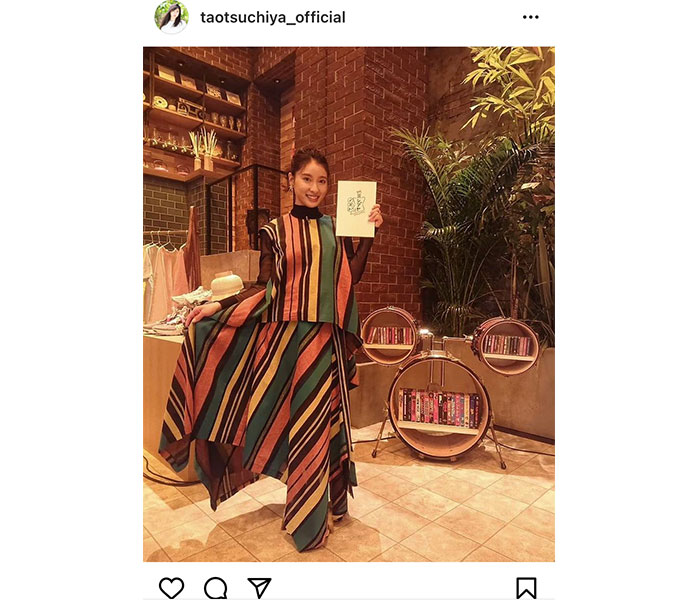Open the post's three-dot options menu

(x=530, y=17)
